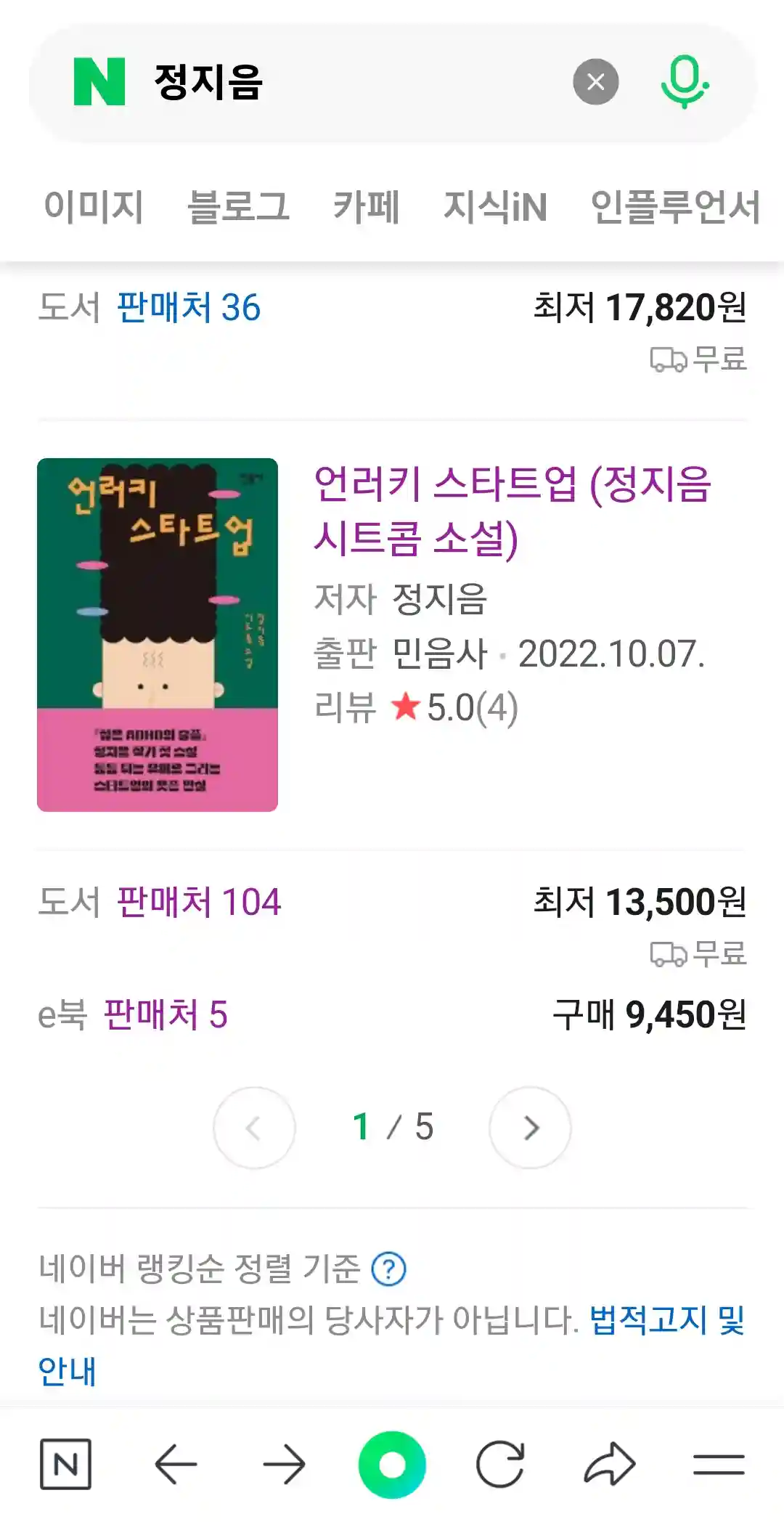The height and width of the screenshot is (1522, 784).
Task: Start voice search with the microphone
Action: 684,82
